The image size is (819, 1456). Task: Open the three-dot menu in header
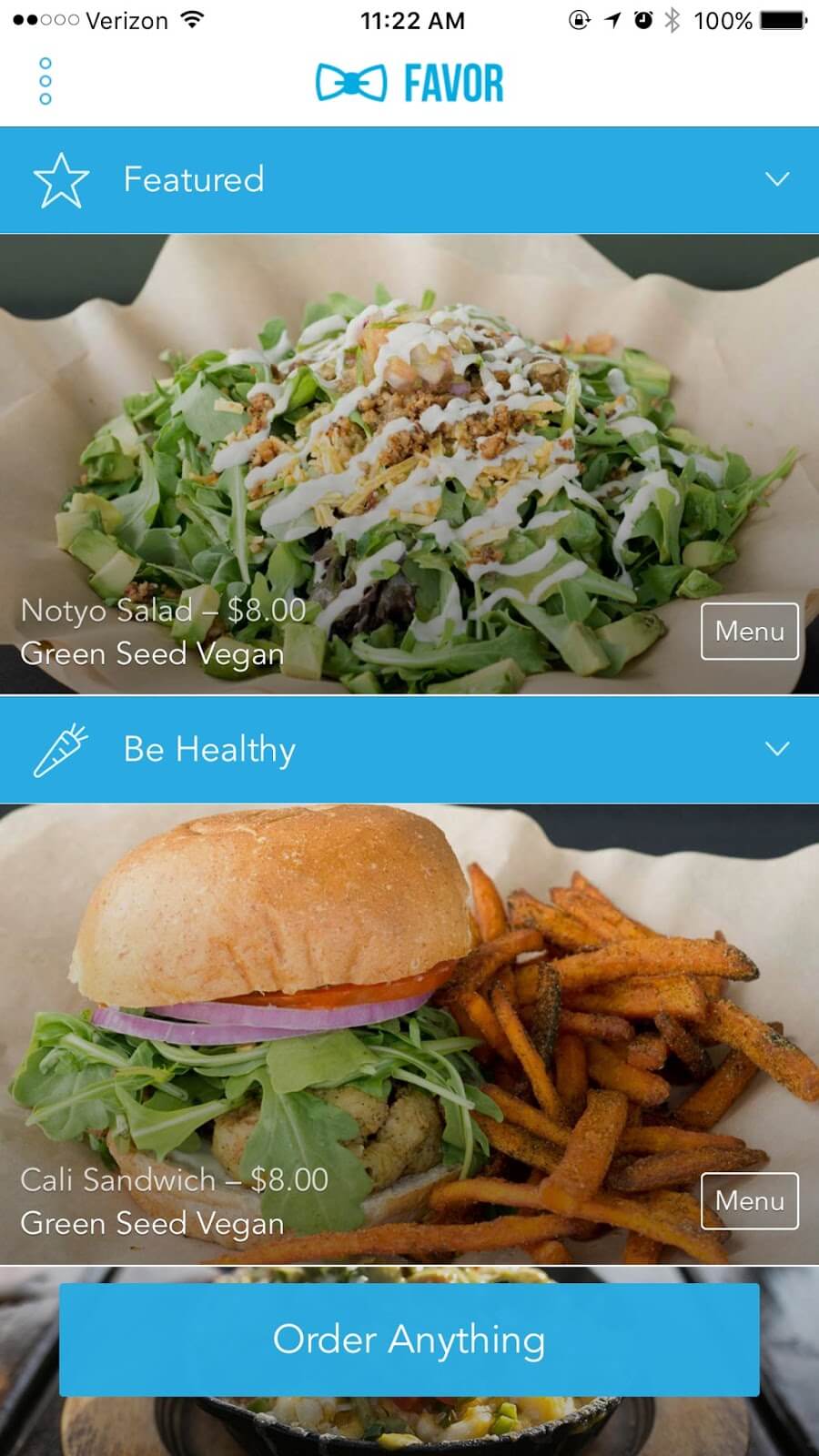(x=45, y=81)
